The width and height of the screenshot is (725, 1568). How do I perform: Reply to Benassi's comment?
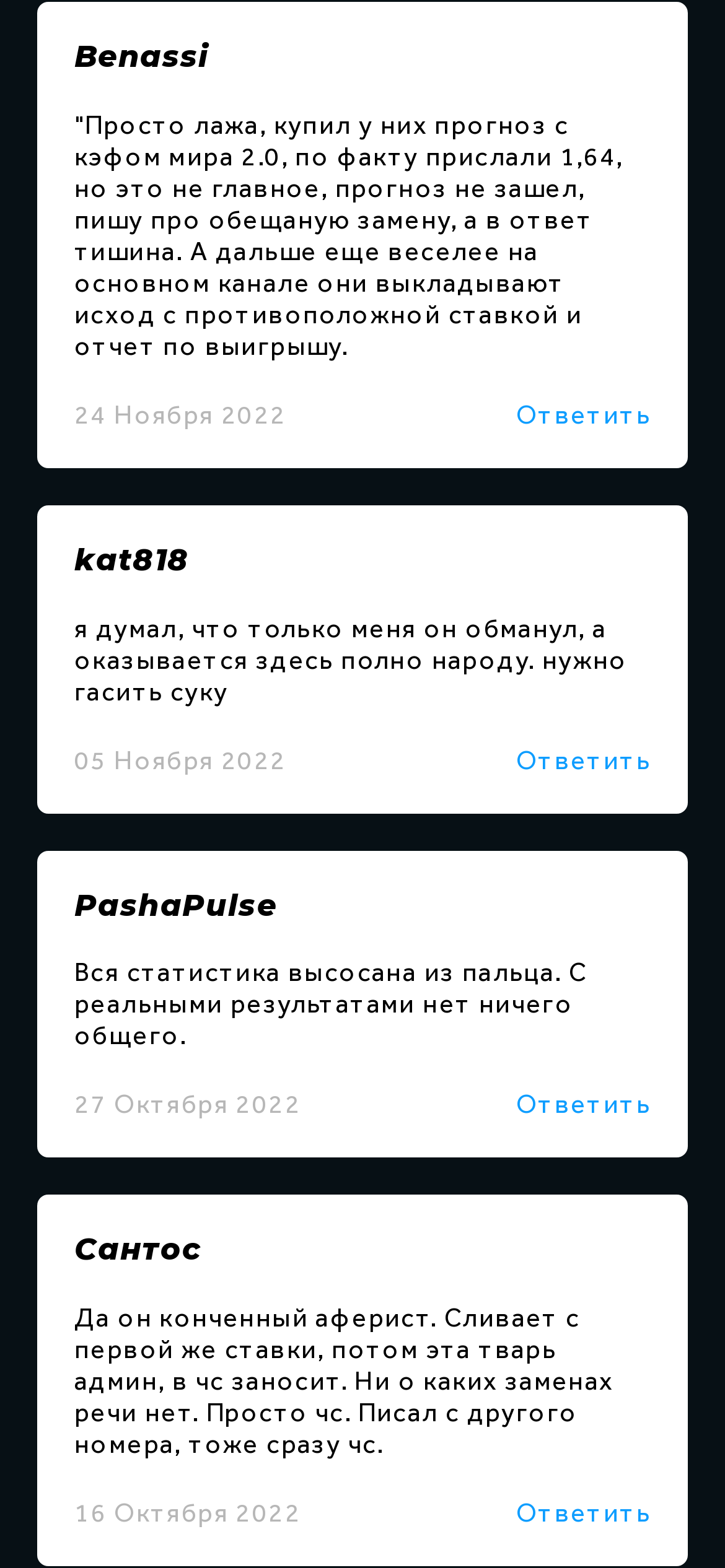pos(583,416)
